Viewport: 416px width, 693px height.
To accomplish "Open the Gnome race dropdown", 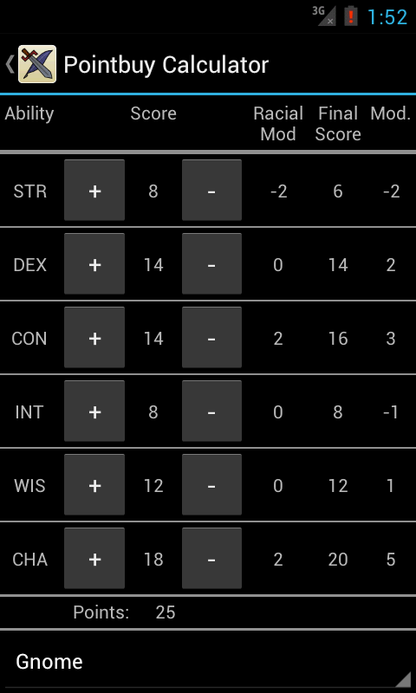I will click(208, 662).
